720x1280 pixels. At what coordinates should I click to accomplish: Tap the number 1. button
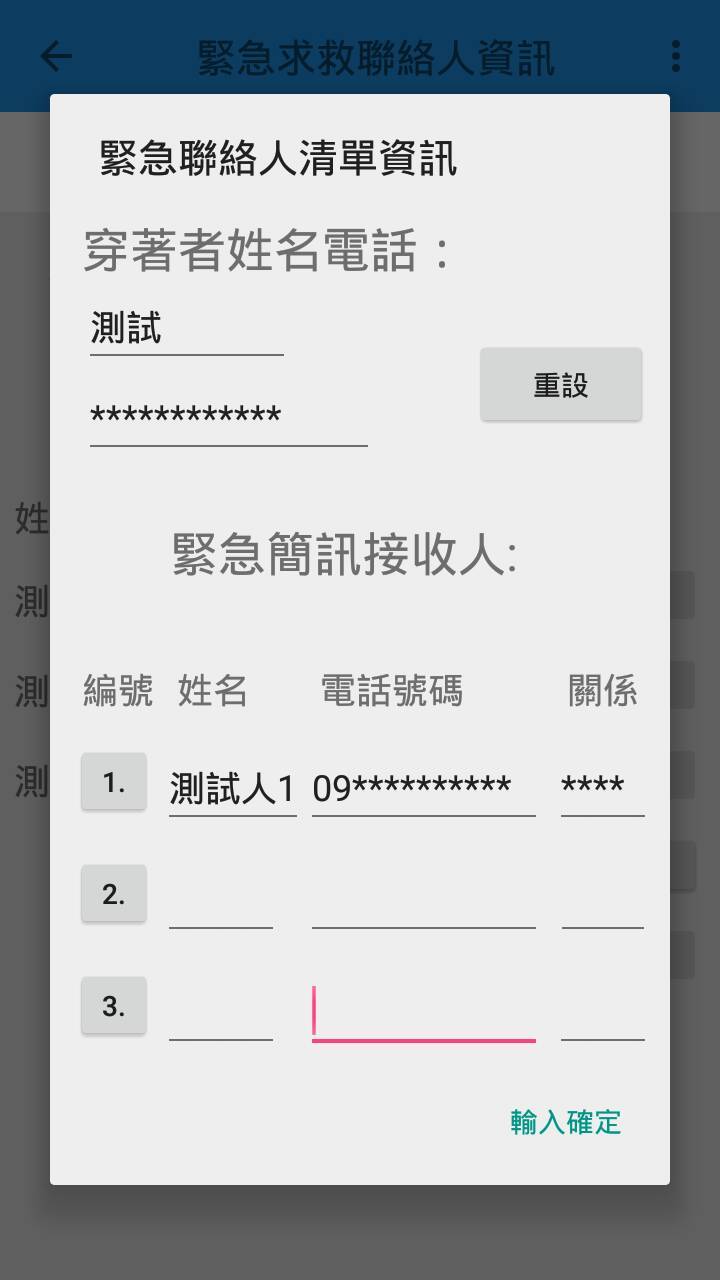114,782
